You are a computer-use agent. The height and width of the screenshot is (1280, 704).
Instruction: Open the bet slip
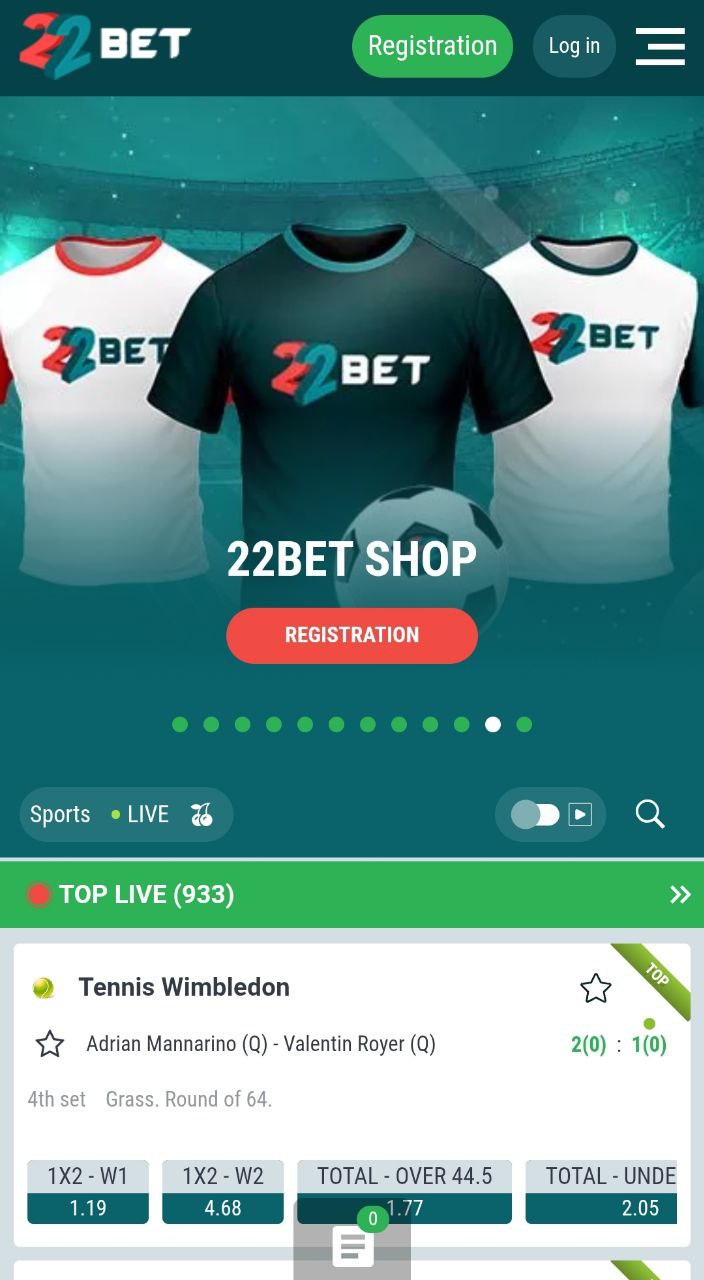point(352,1243)
